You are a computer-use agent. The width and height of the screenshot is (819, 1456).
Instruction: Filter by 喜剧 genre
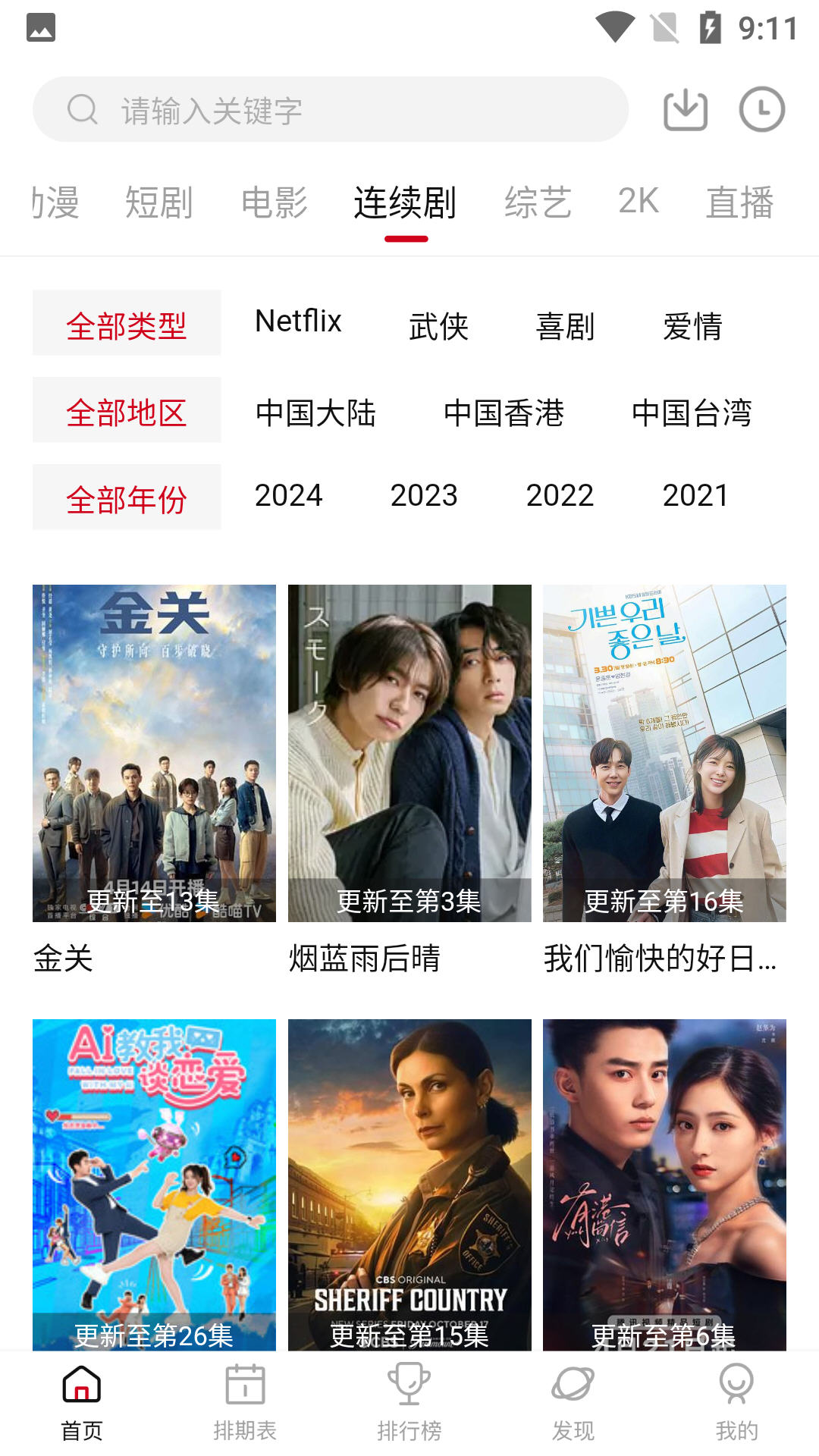click(x=565, y=326)
